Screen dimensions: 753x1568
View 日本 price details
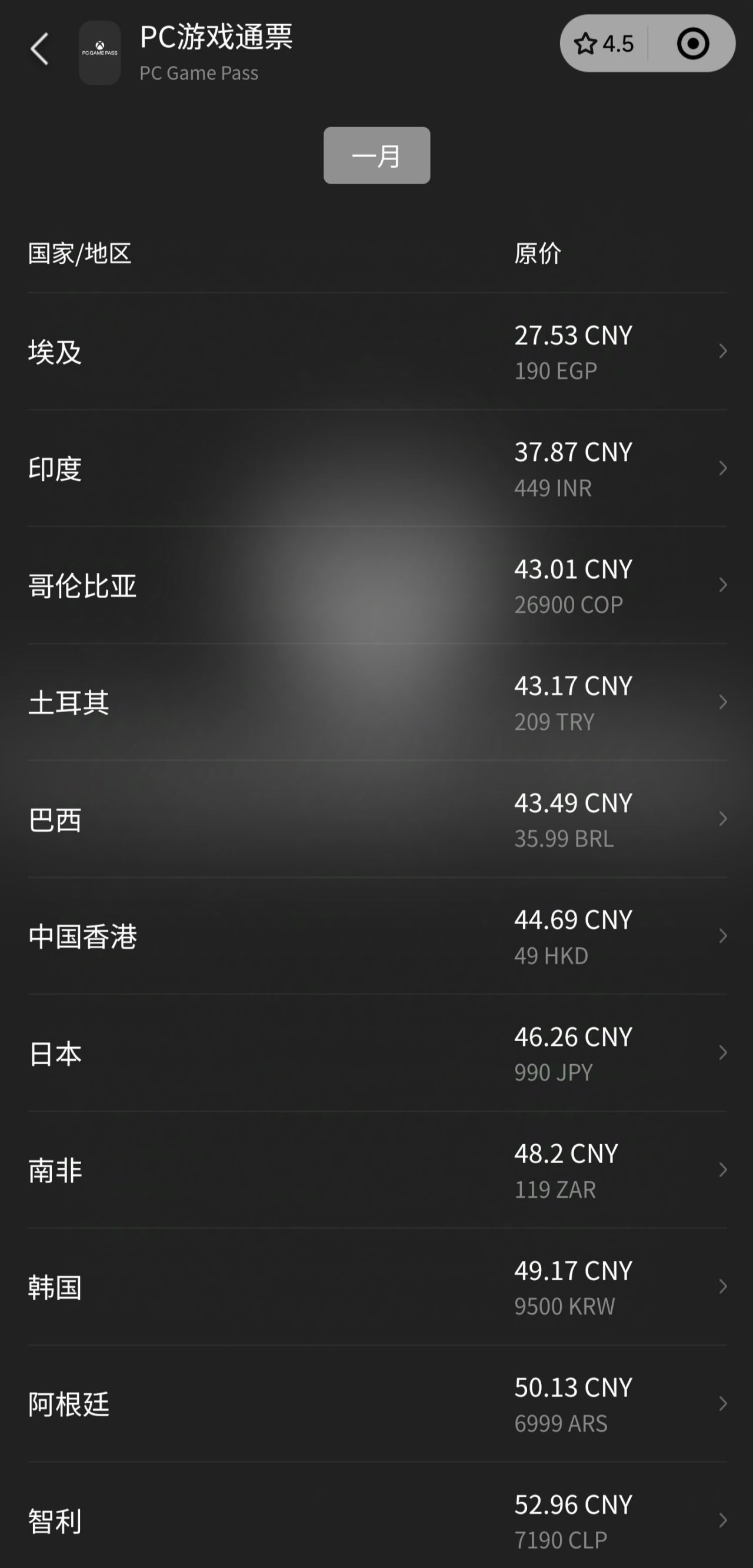coord(377,1052)
